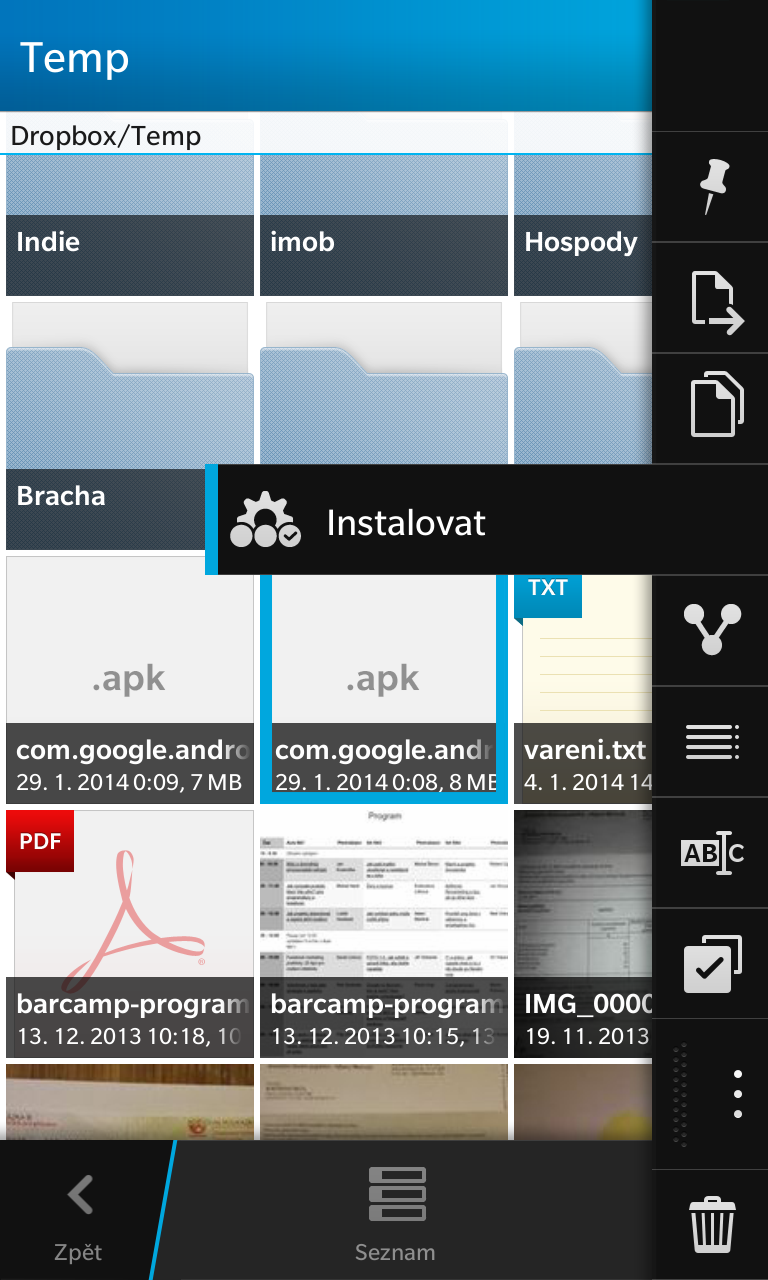Viewport: 768px width, 1280px height.
Task: Open the Indie folder
Action: pyautogui.click(x=130, y=204)
